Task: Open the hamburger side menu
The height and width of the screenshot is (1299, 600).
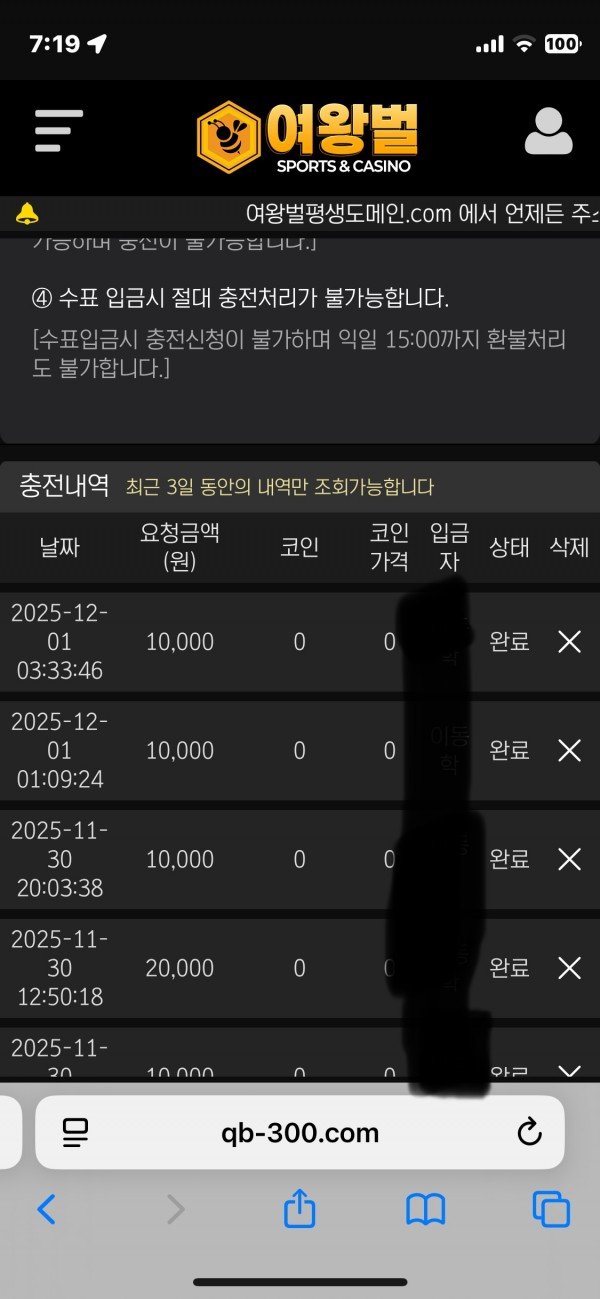Action: 58,131
